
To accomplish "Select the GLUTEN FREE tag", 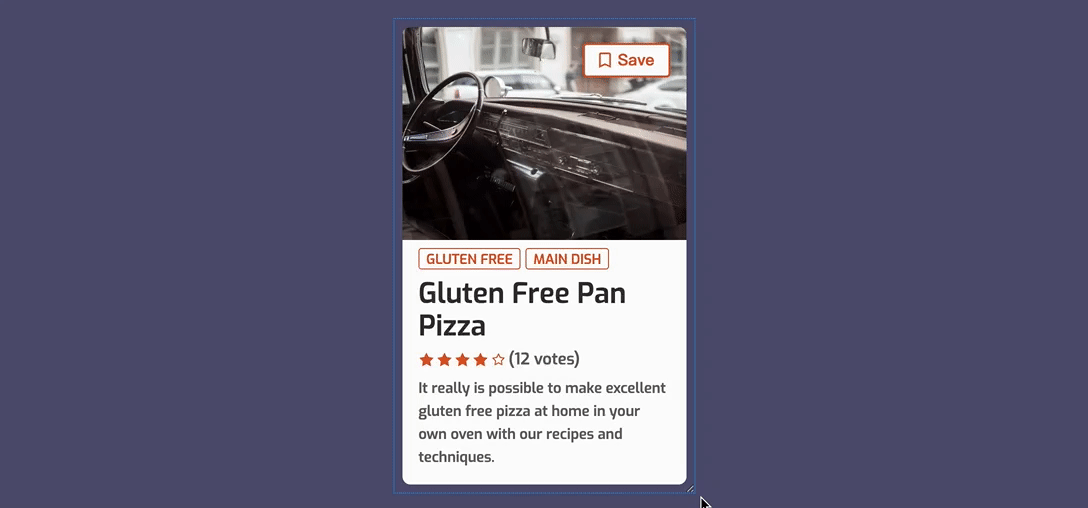I will pos(469,259).
